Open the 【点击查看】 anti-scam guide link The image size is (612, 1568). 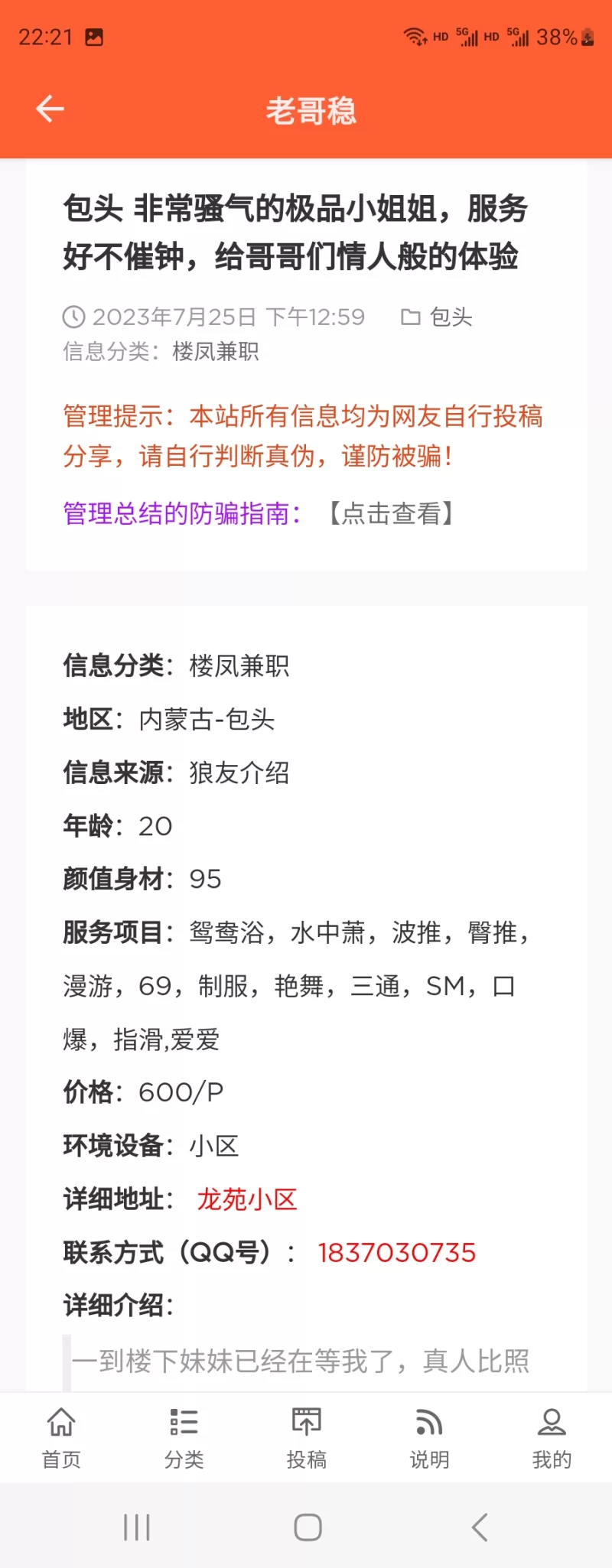(x=391, y=513)
